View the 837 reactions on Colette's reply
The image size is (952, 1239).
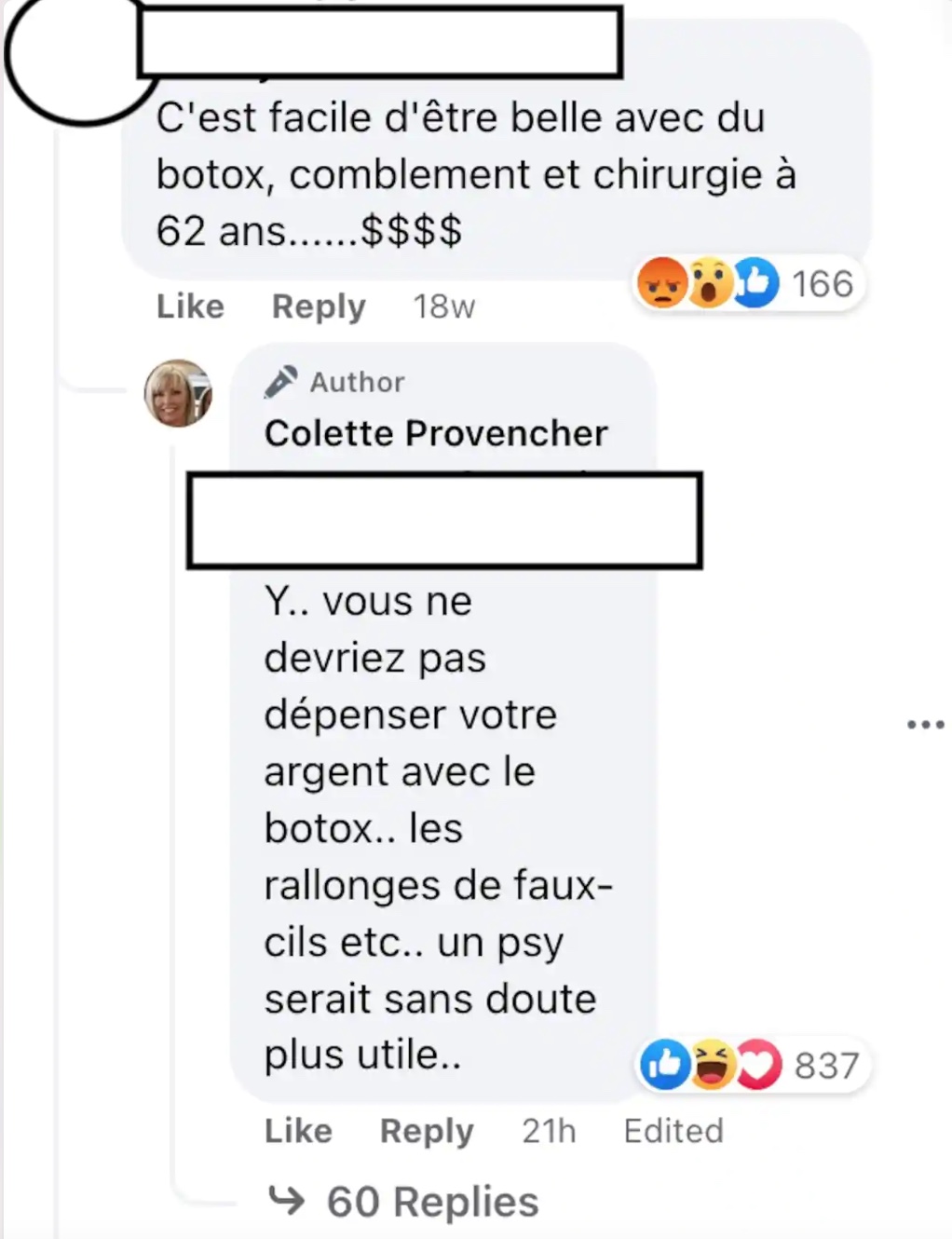pos(753,1065)
